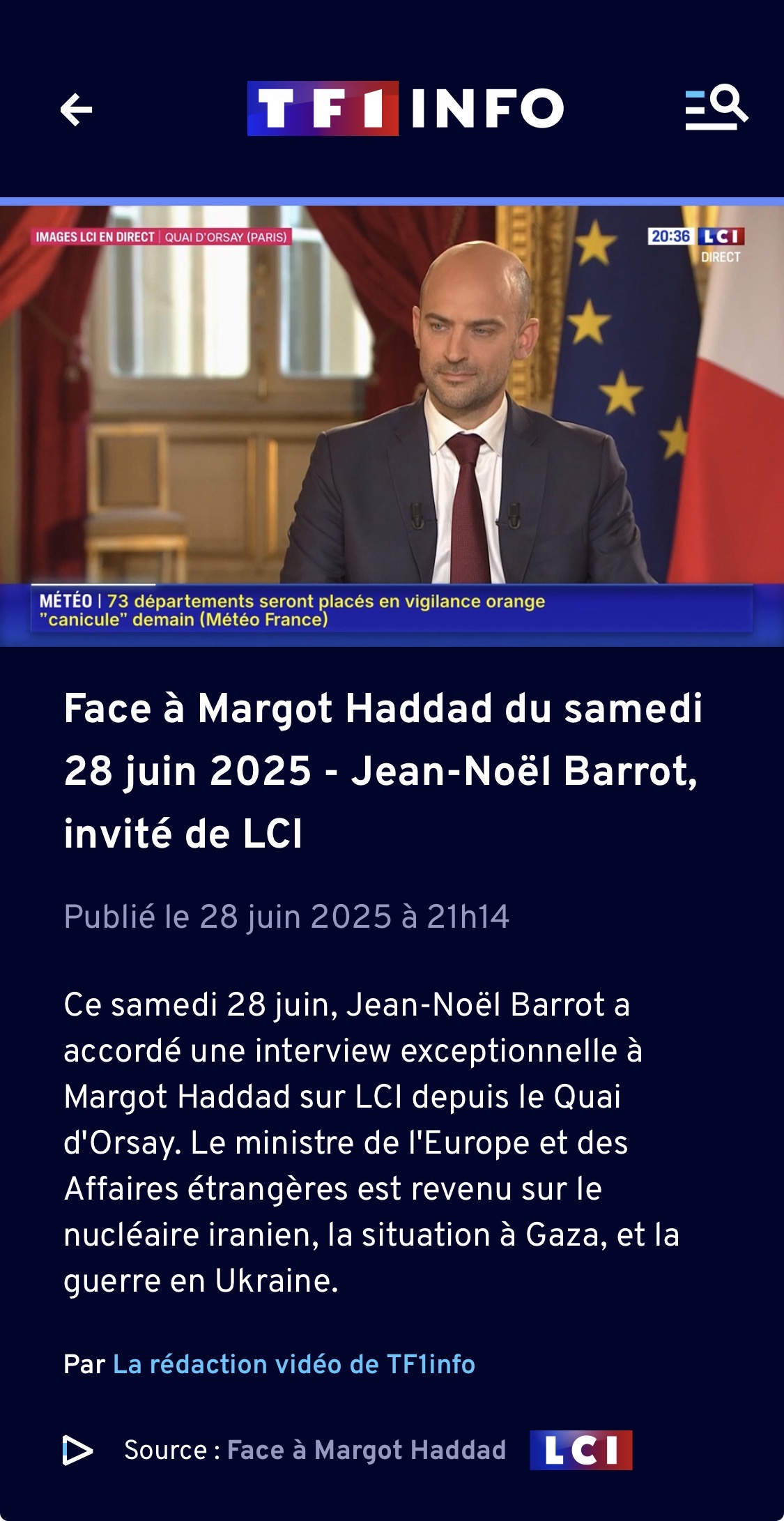
Task: Open the menu and search icon
Action: tap(716, 108)
